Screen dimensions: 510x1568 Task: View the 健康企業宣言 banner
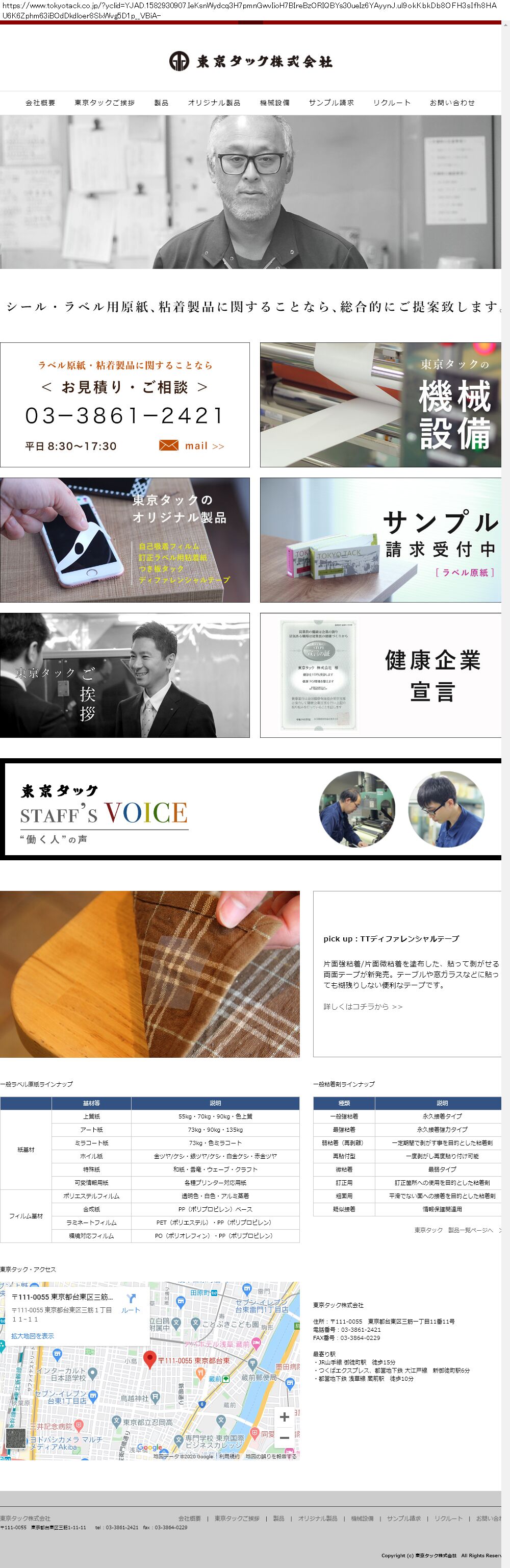(380, 675)
